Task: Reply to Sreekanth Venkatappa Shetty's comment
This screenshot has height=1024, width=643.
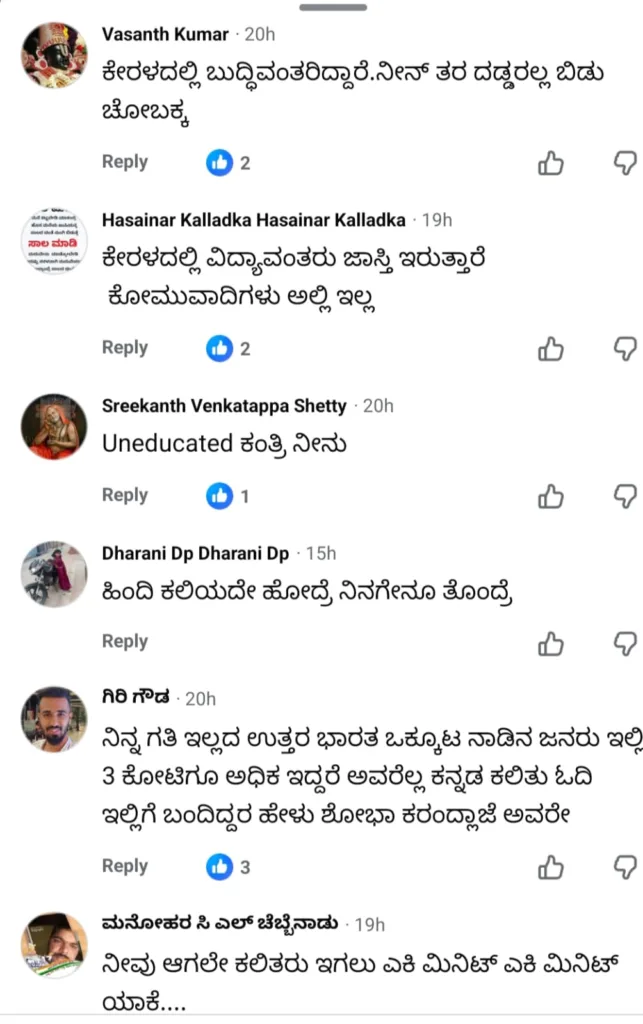Action: click(x=124, y=495)
